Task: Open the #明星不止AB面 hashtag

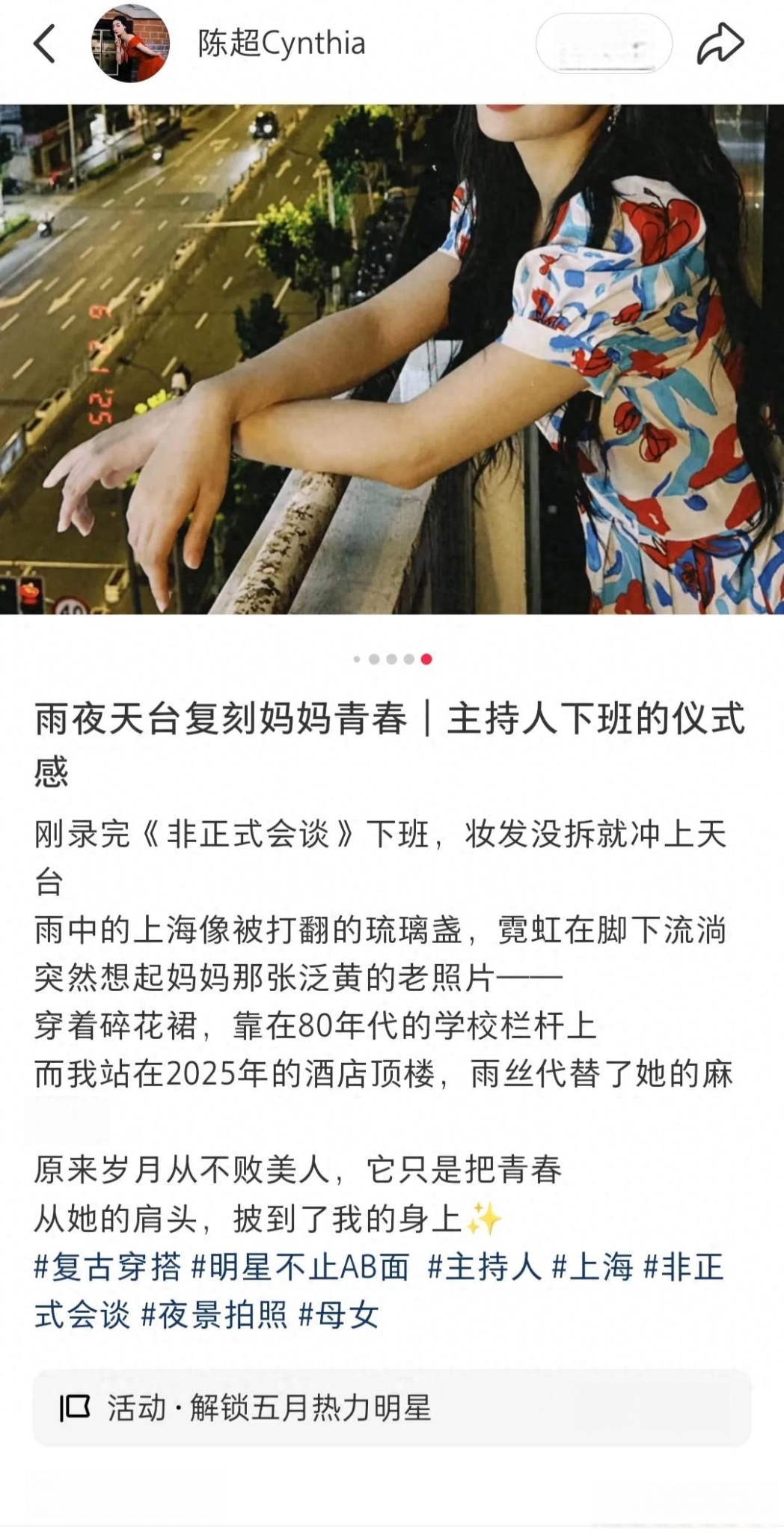Action: [301, 1267]
